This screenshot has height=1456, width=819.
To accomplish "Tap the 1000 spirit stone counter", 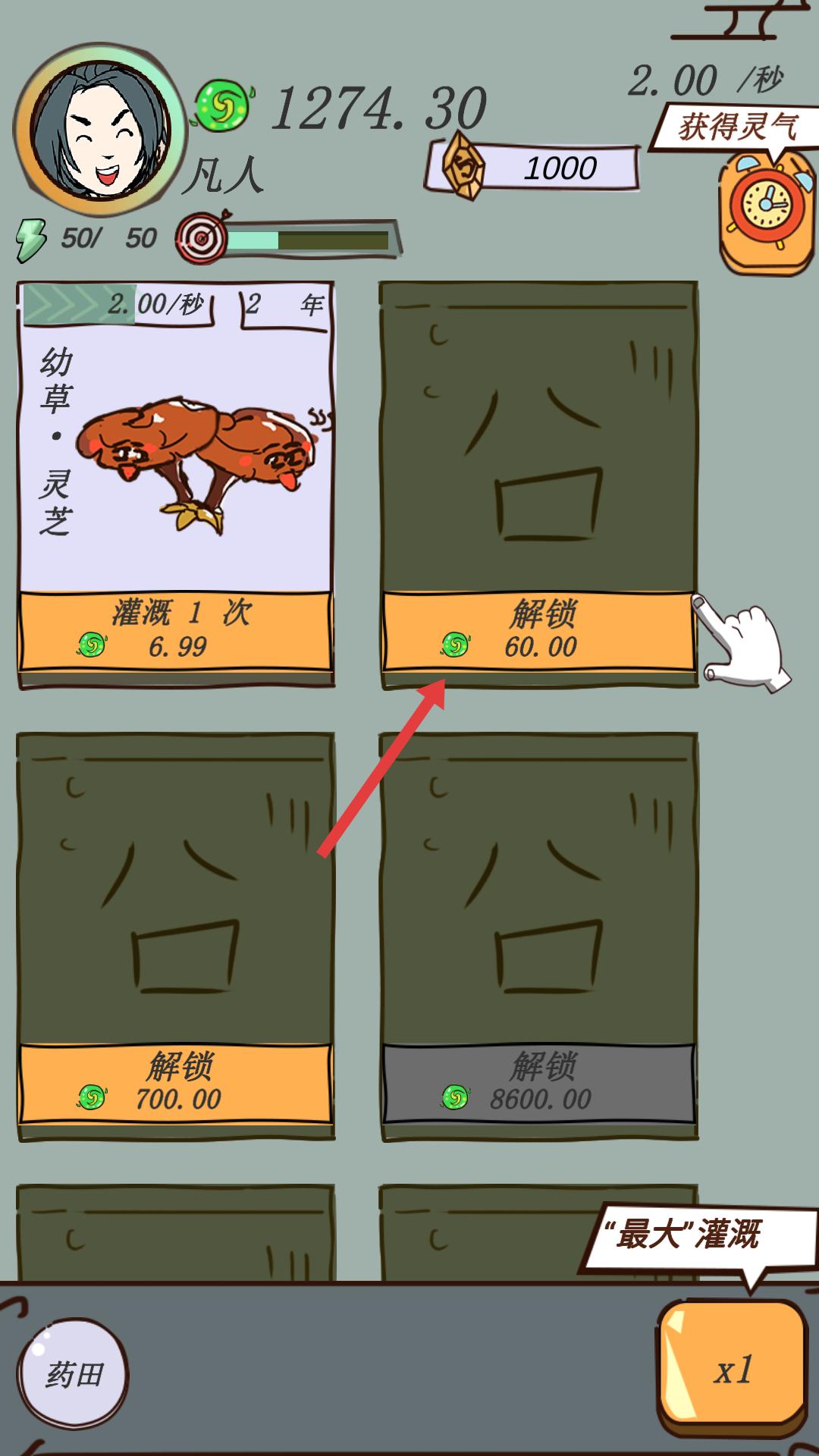I will tap(533, 168).
